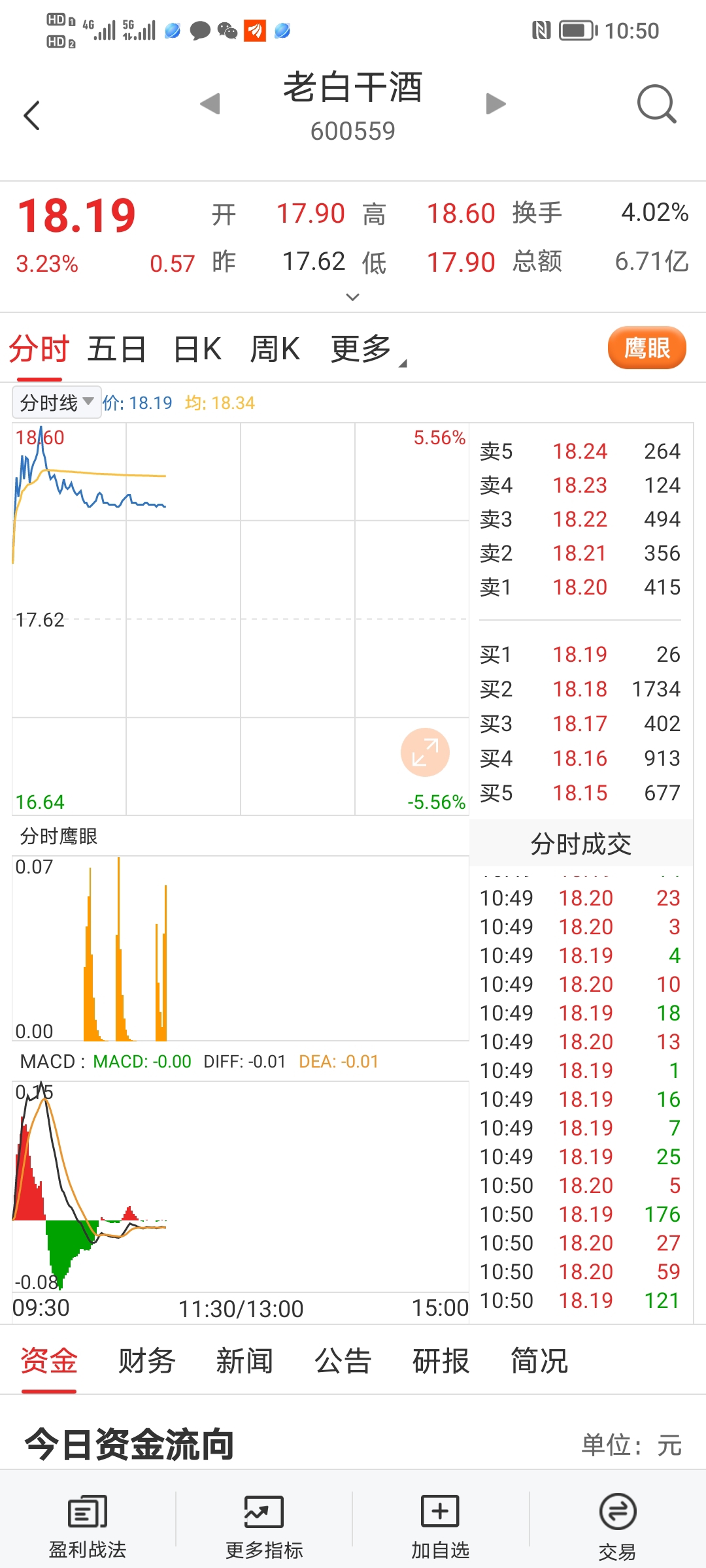Tap the orange 鹰眼 button
Viewport: 706px width, 1568px height.
[647, 348]
